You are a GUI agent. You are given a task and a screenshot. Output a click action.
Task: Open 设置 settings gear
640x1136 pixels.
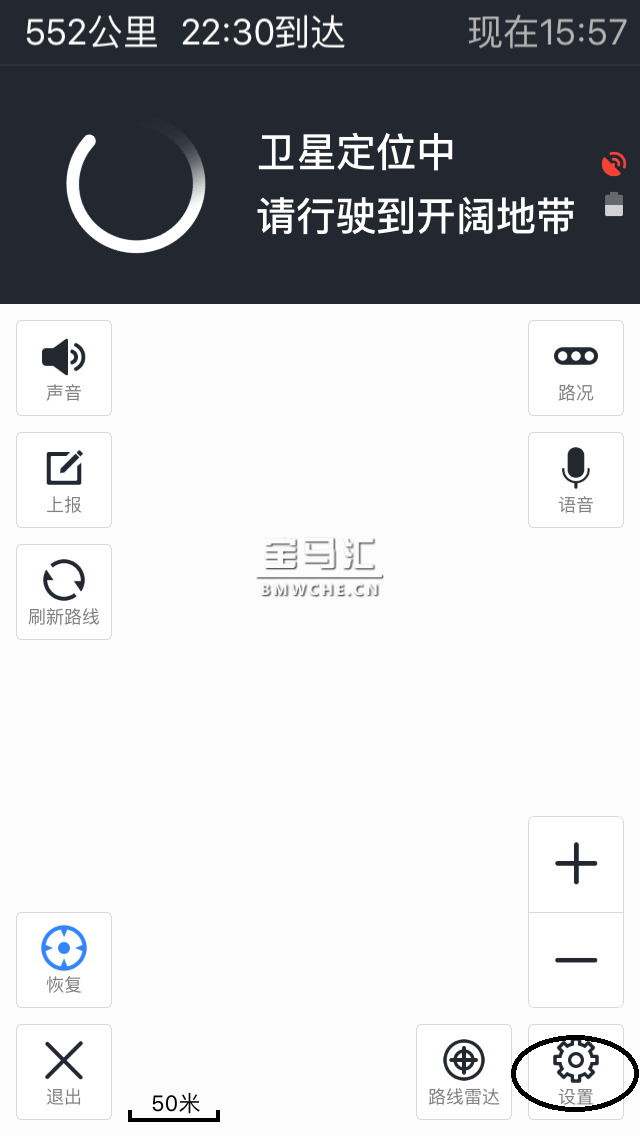575,1072
